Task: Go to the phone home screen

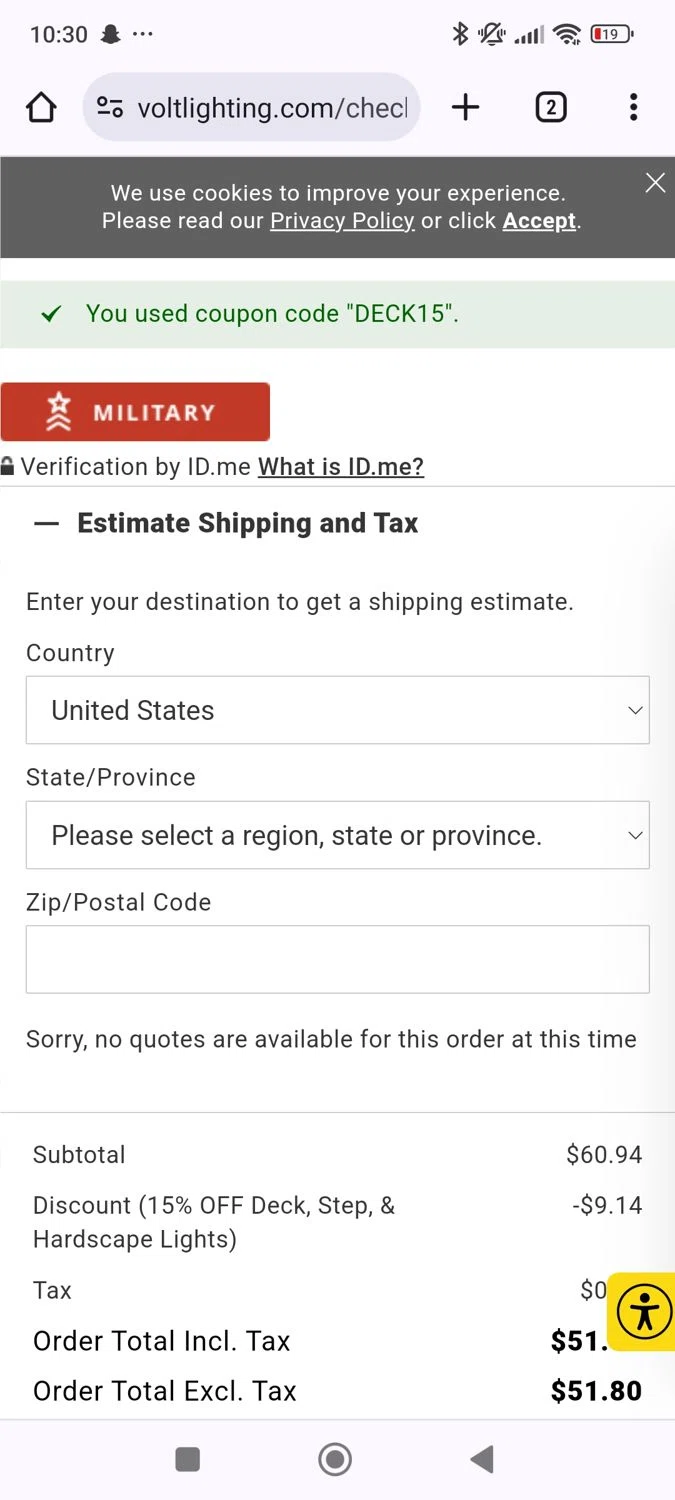Action: 335,1460
